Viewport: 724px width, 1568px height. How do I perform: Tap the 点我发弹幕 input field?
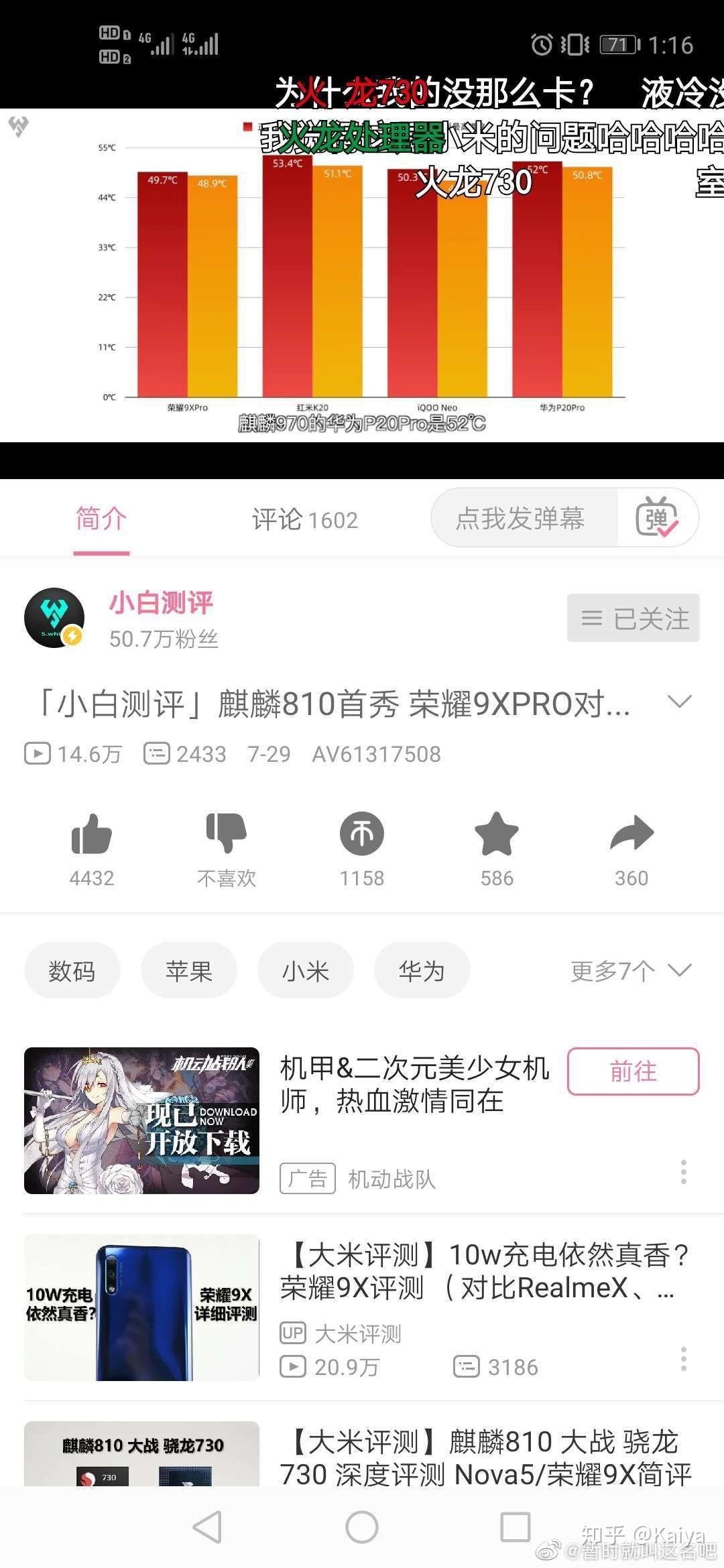coord(523,519)
